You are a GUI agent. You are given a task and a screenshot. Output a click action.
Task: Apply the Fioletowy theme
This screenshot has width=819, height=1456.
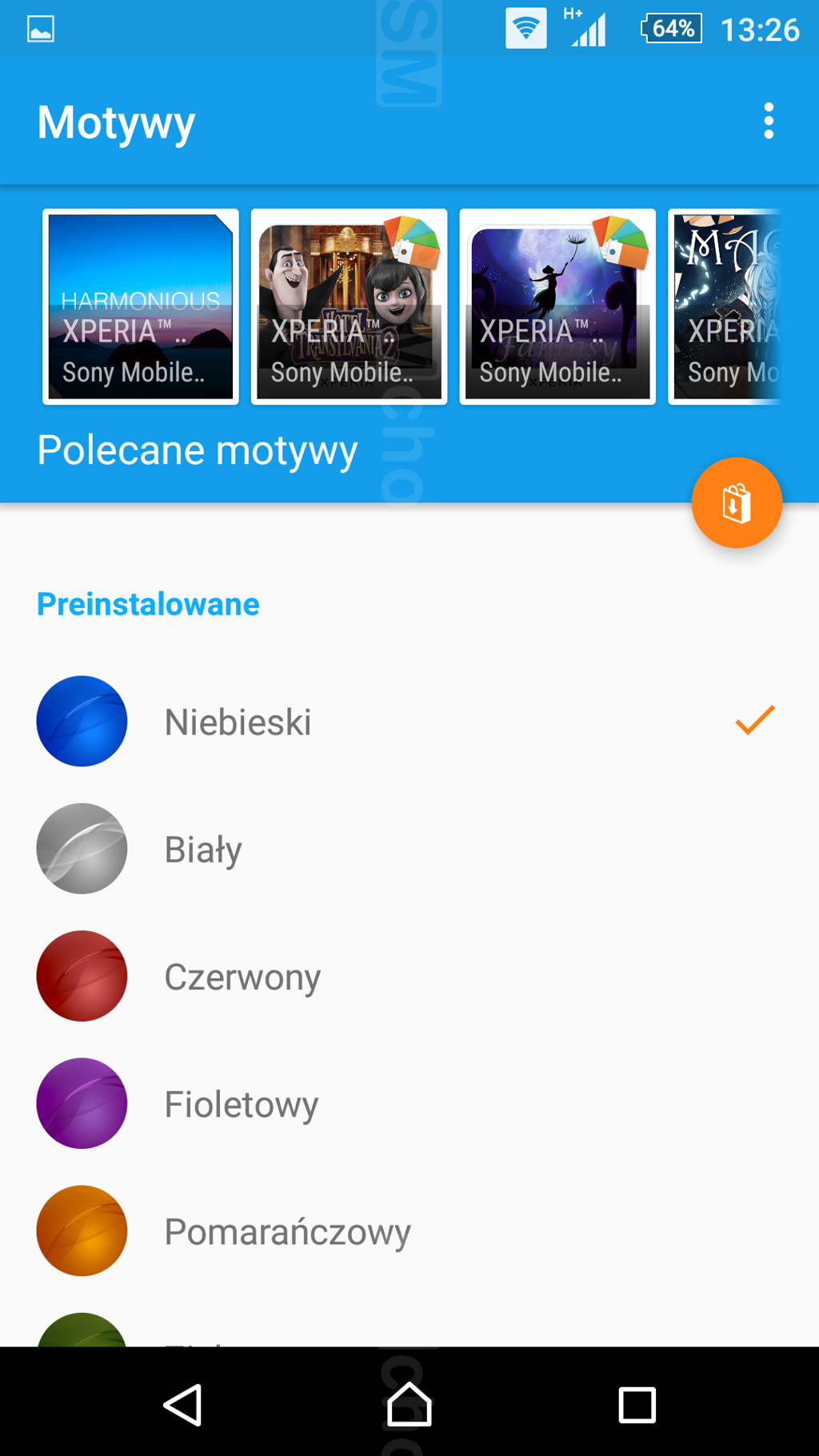point(241,1104)
